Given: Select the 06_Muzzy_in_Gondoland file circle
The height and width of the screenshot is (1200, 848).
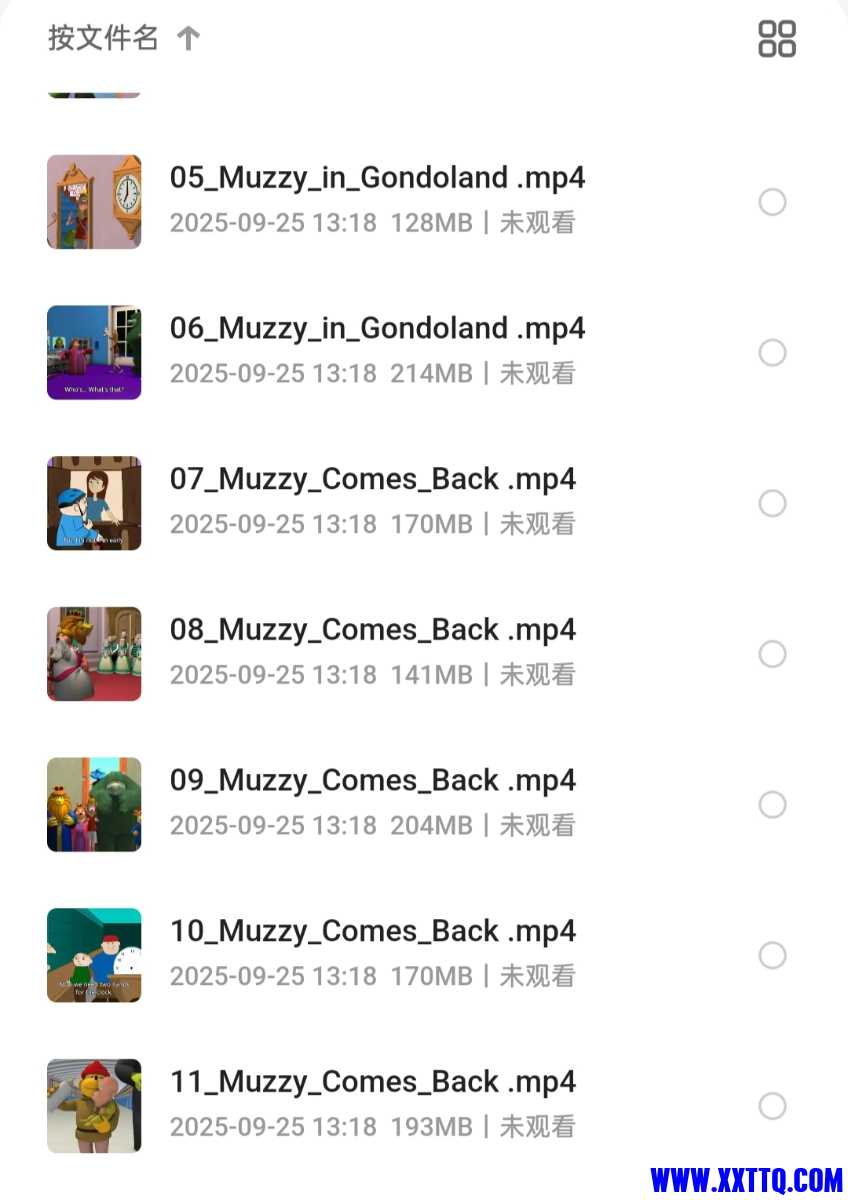Looking at the screenshot, I should pos(772,353).
